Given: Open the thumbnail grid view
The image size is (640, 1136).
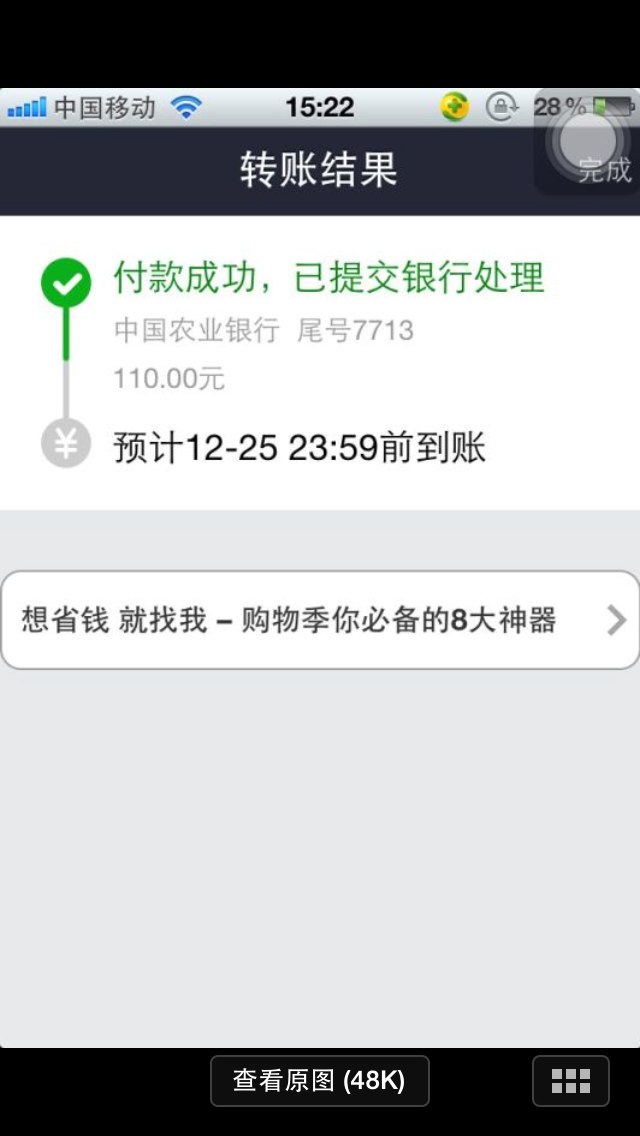Looking at the screenshot, I should point(570,1081).
